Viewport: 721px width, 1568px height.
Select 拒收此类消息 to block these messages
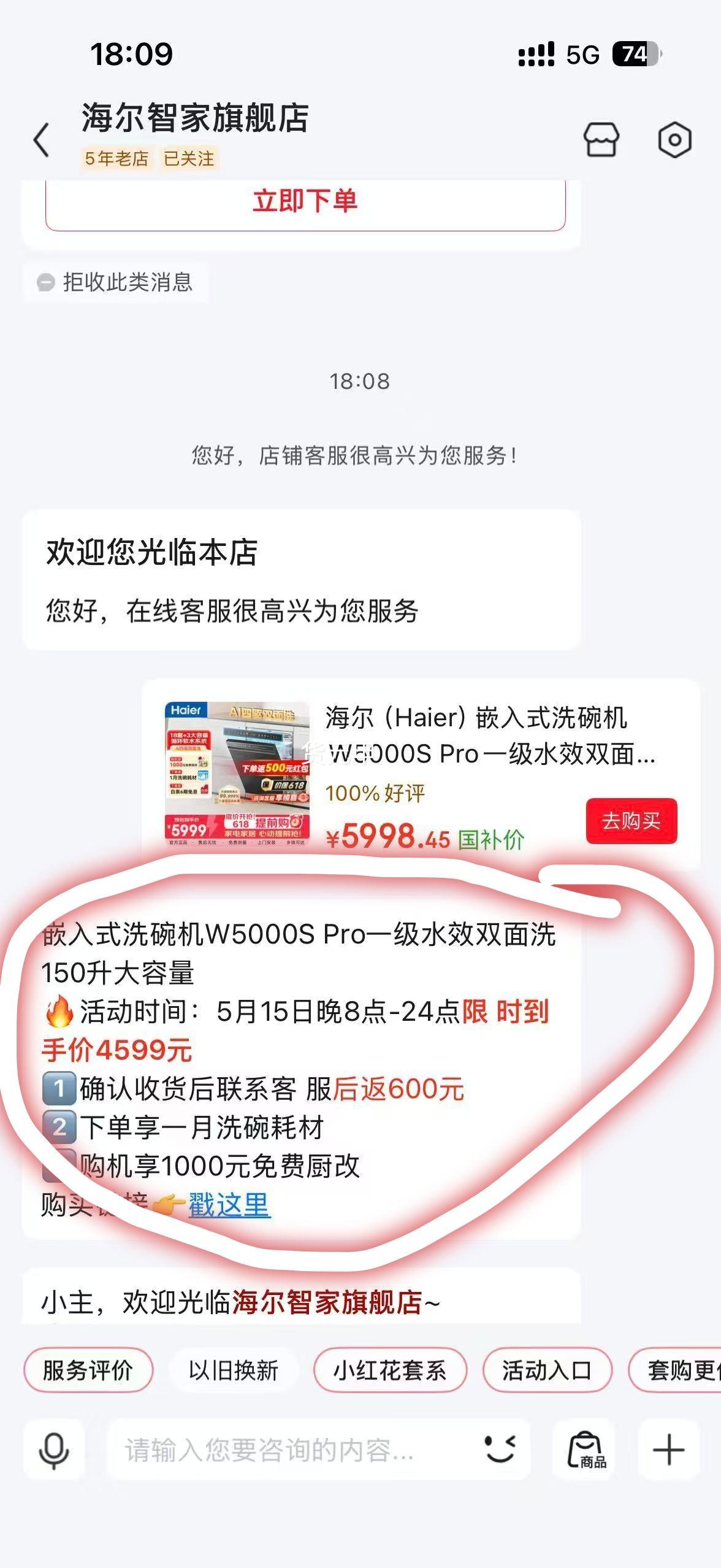116,282
